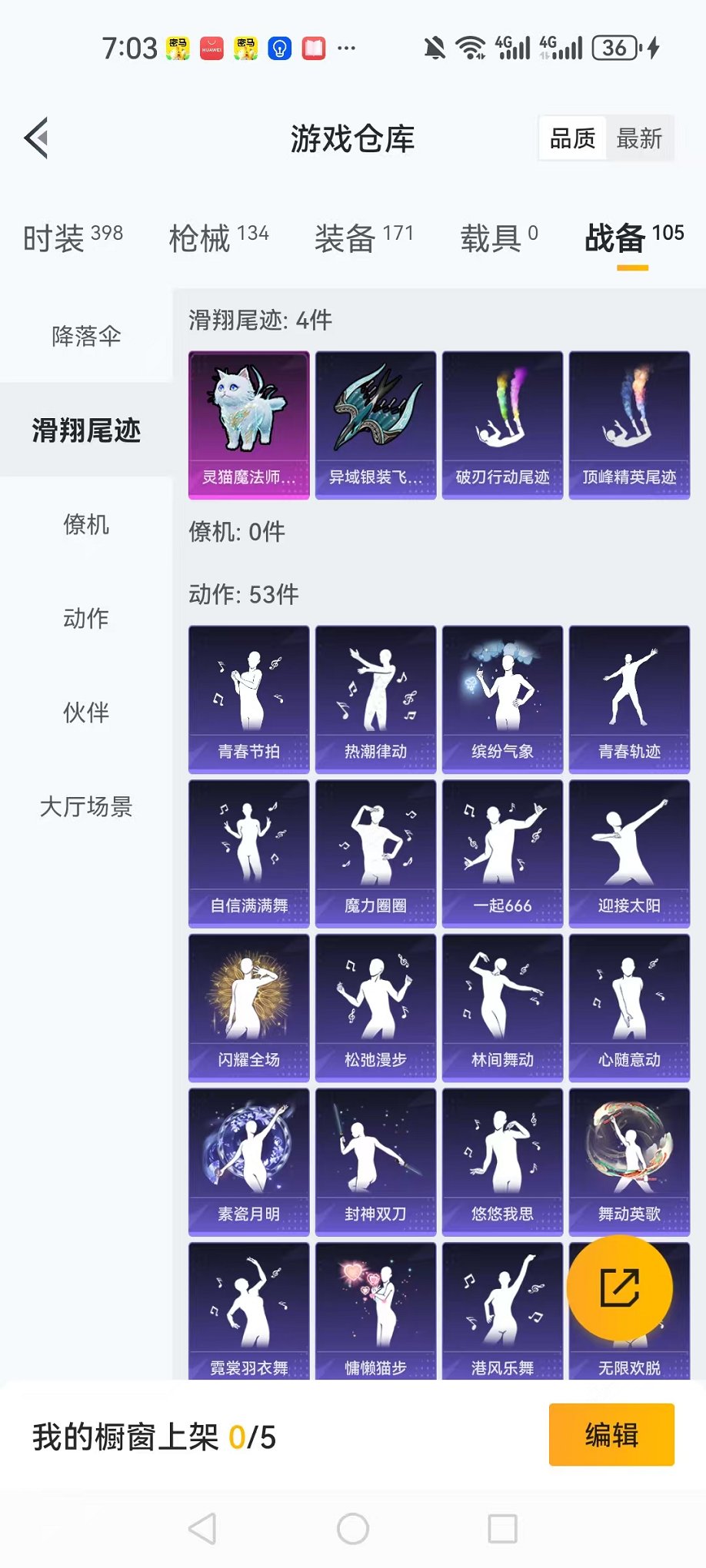
Task: Switch to the 时装 tab
Action: point(72,238)
